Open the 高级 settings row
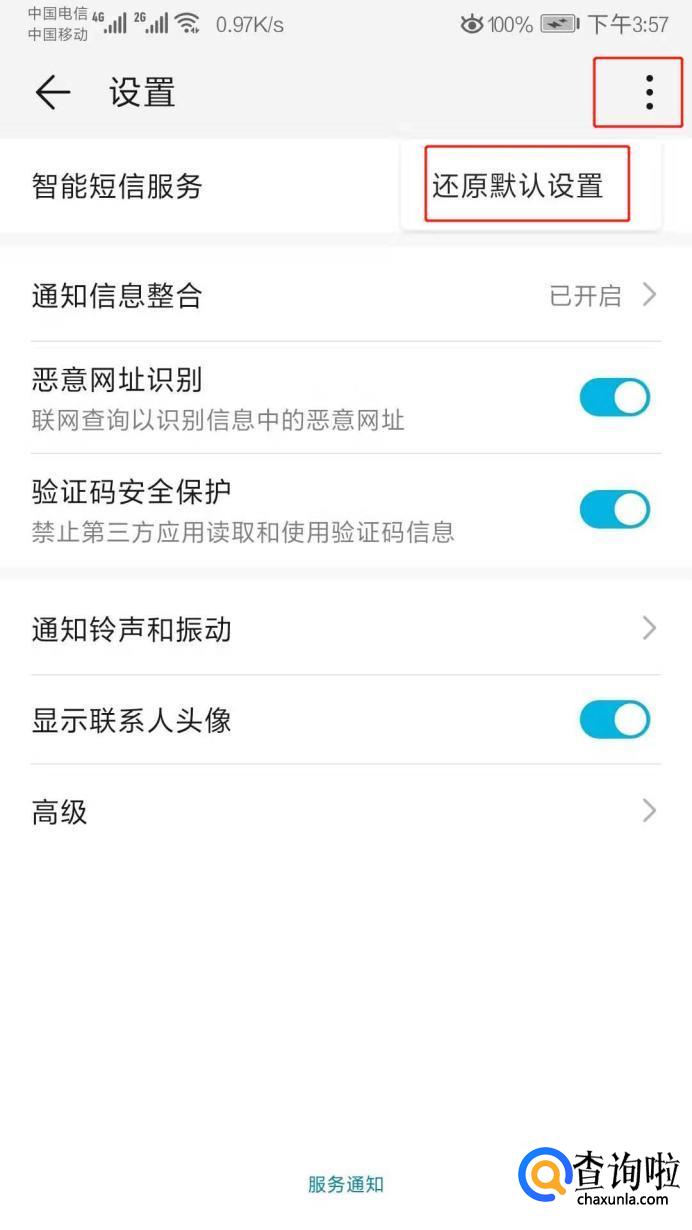The image size is (692, 1230). 345,812
